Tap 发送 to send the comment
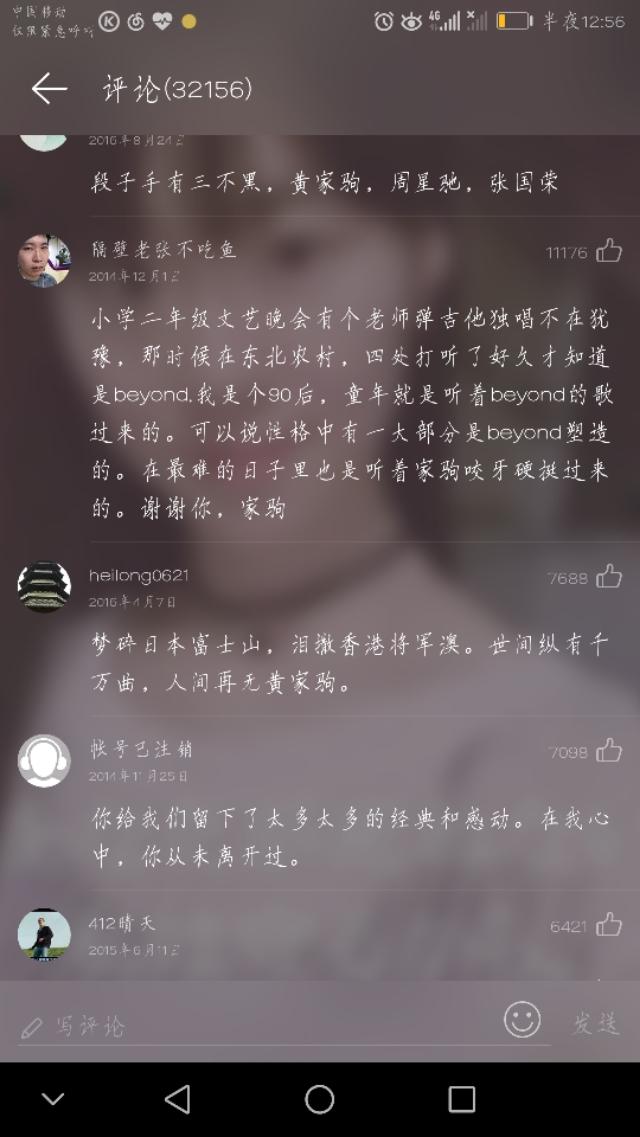This screenshot has height=1137, width=640. click(x=595, y=1023)
